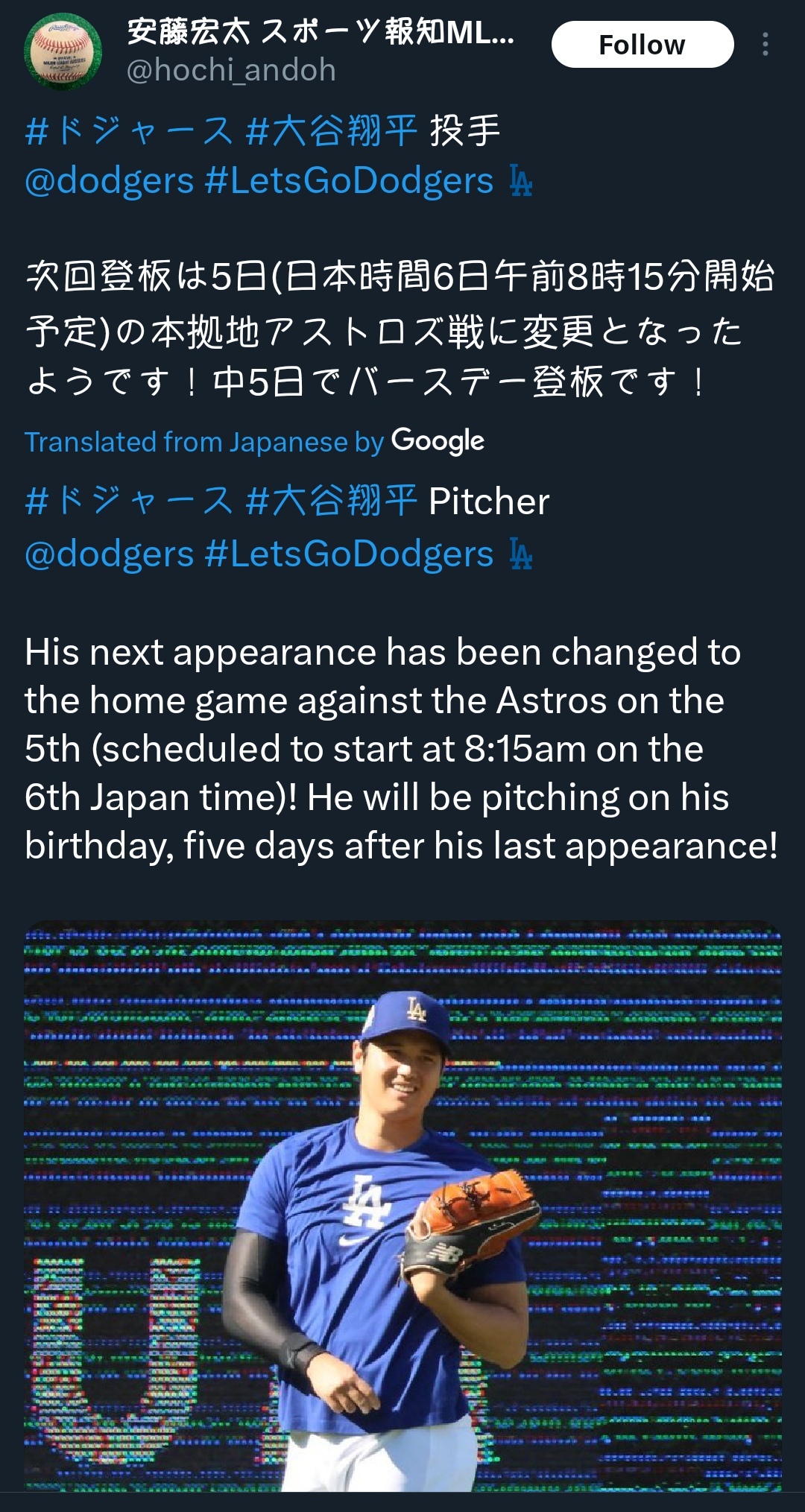
Task: Follow the hochi_andoh account
Action: pos(642,45)
